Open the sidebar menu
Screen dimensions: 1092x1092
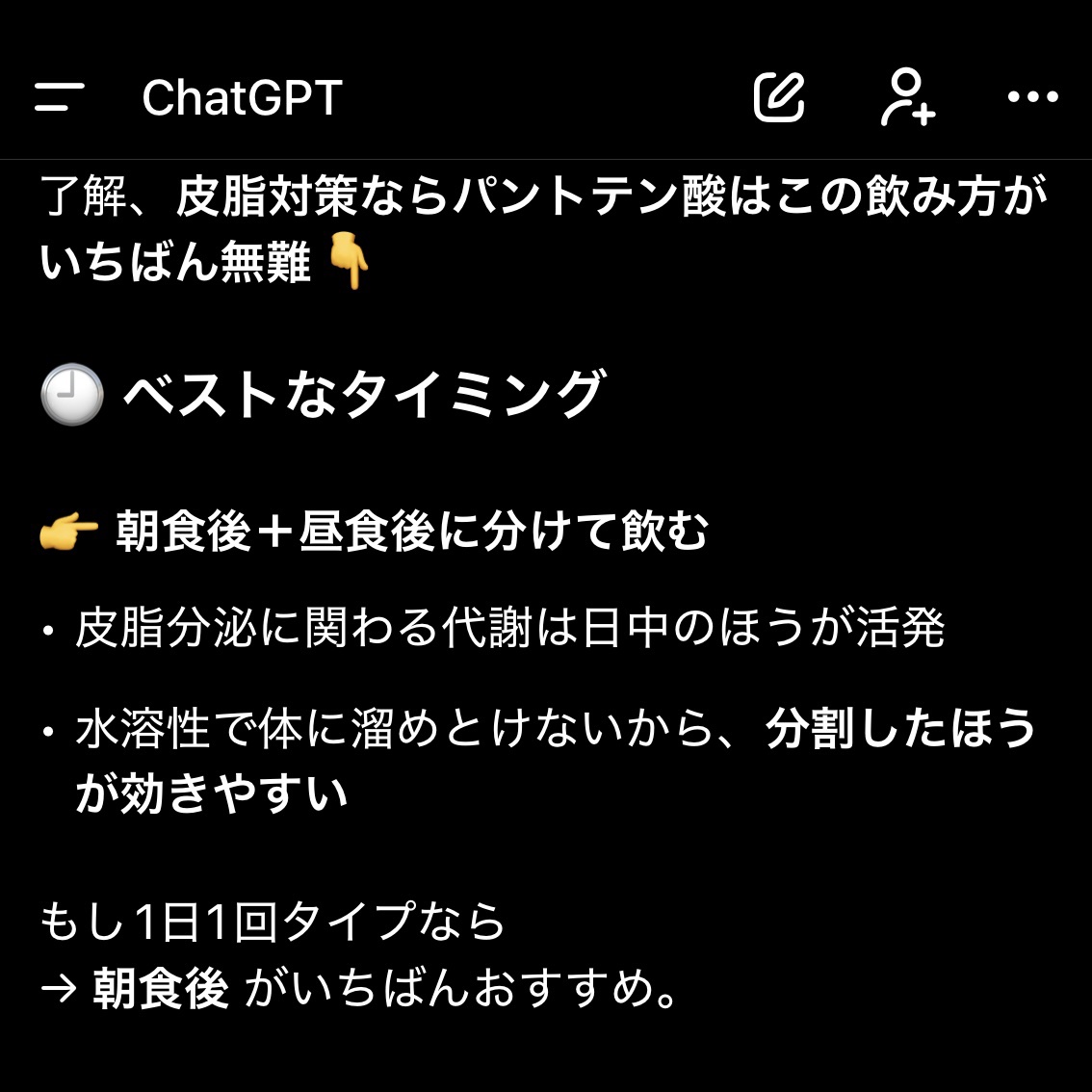60,96
